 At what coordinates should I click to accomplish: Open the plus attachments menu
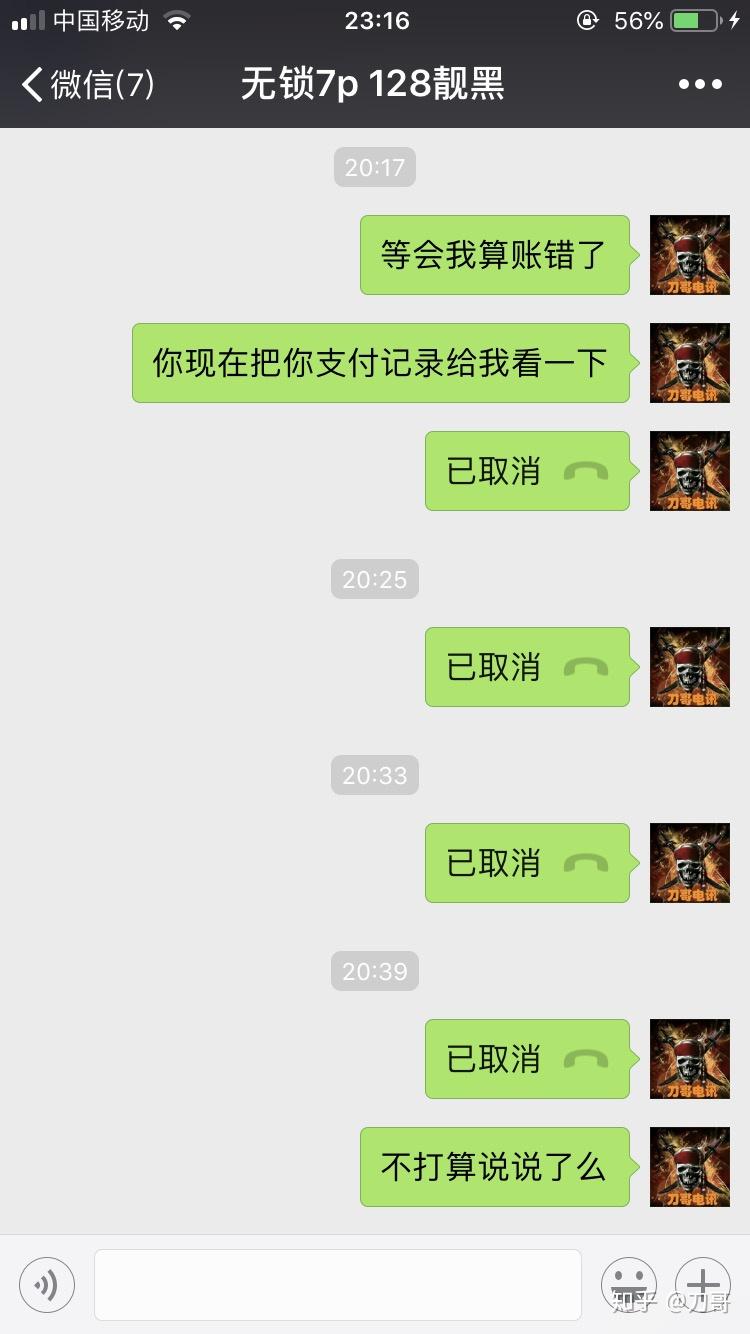(702, 1284)
